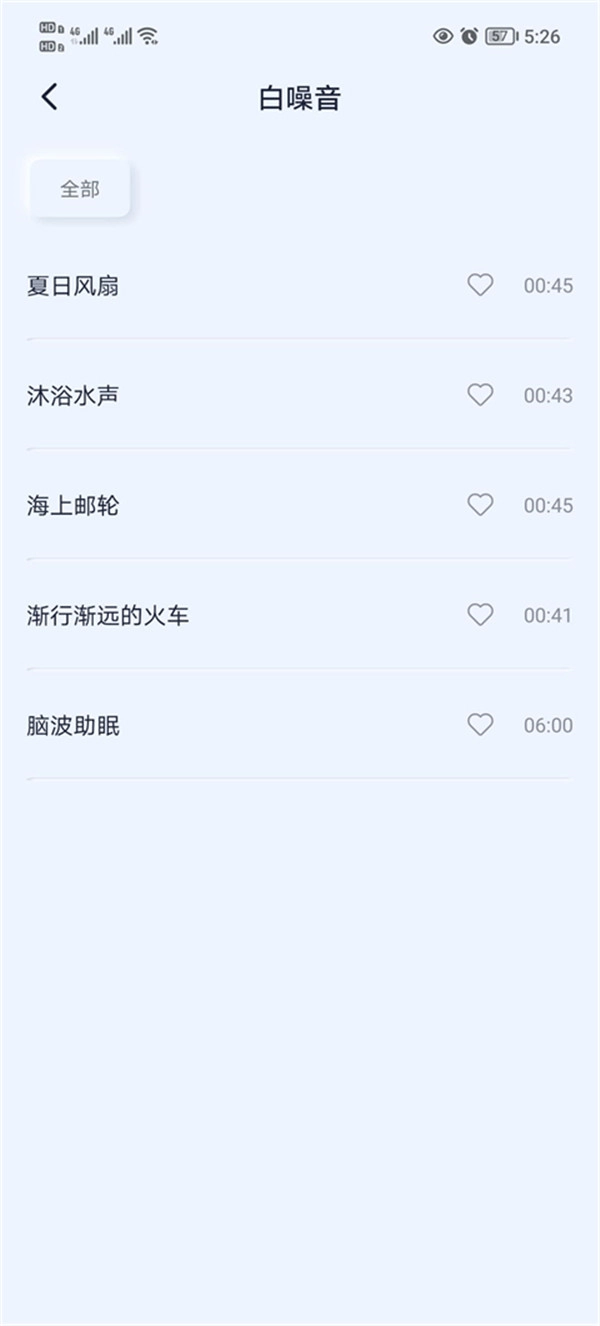
Task: Favorite 渐行渐远的火车 track
Action: [480, 615]
